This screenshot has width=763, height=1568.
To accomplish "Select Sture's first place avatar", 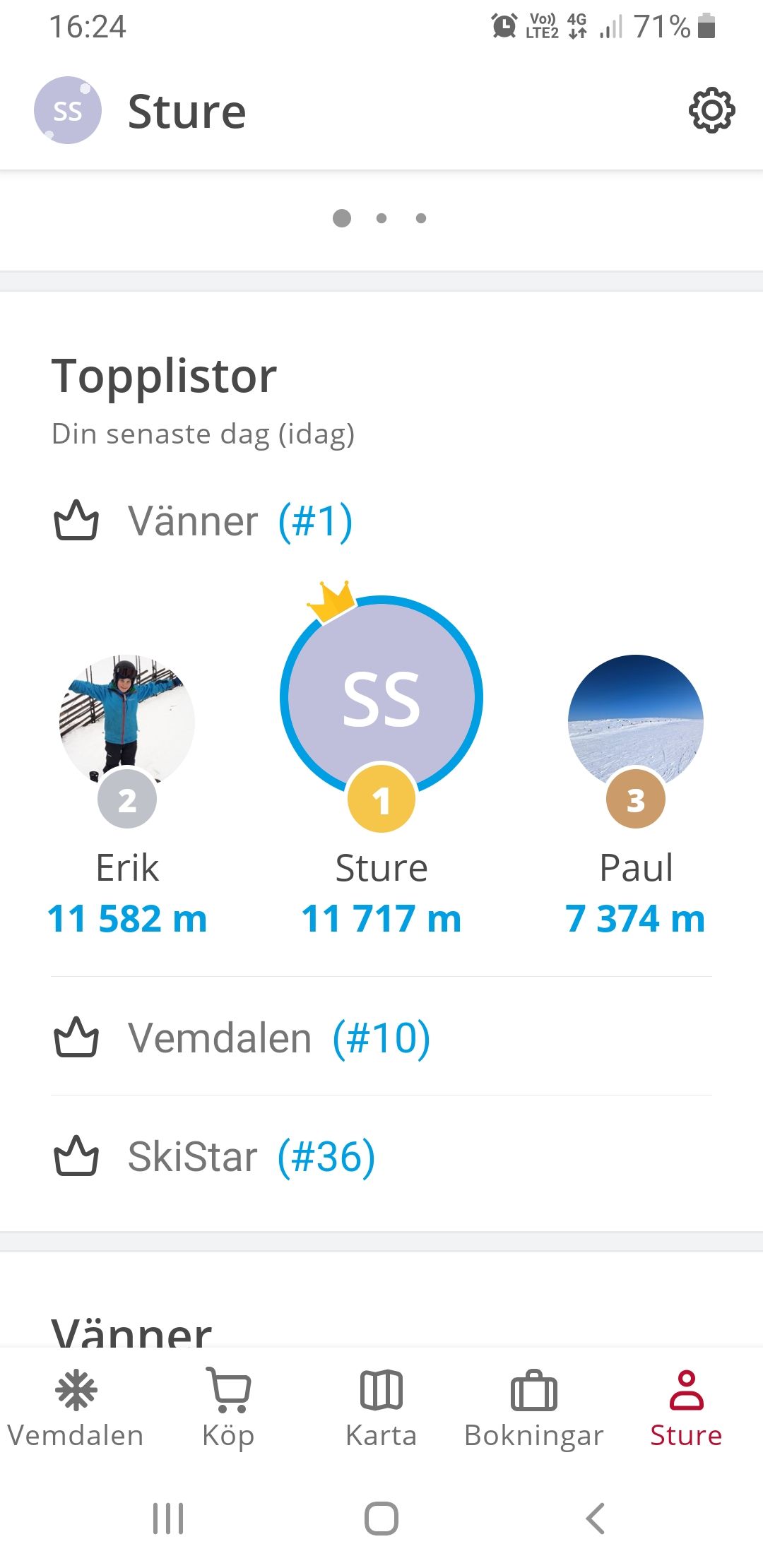I will (x=381, y=698).
